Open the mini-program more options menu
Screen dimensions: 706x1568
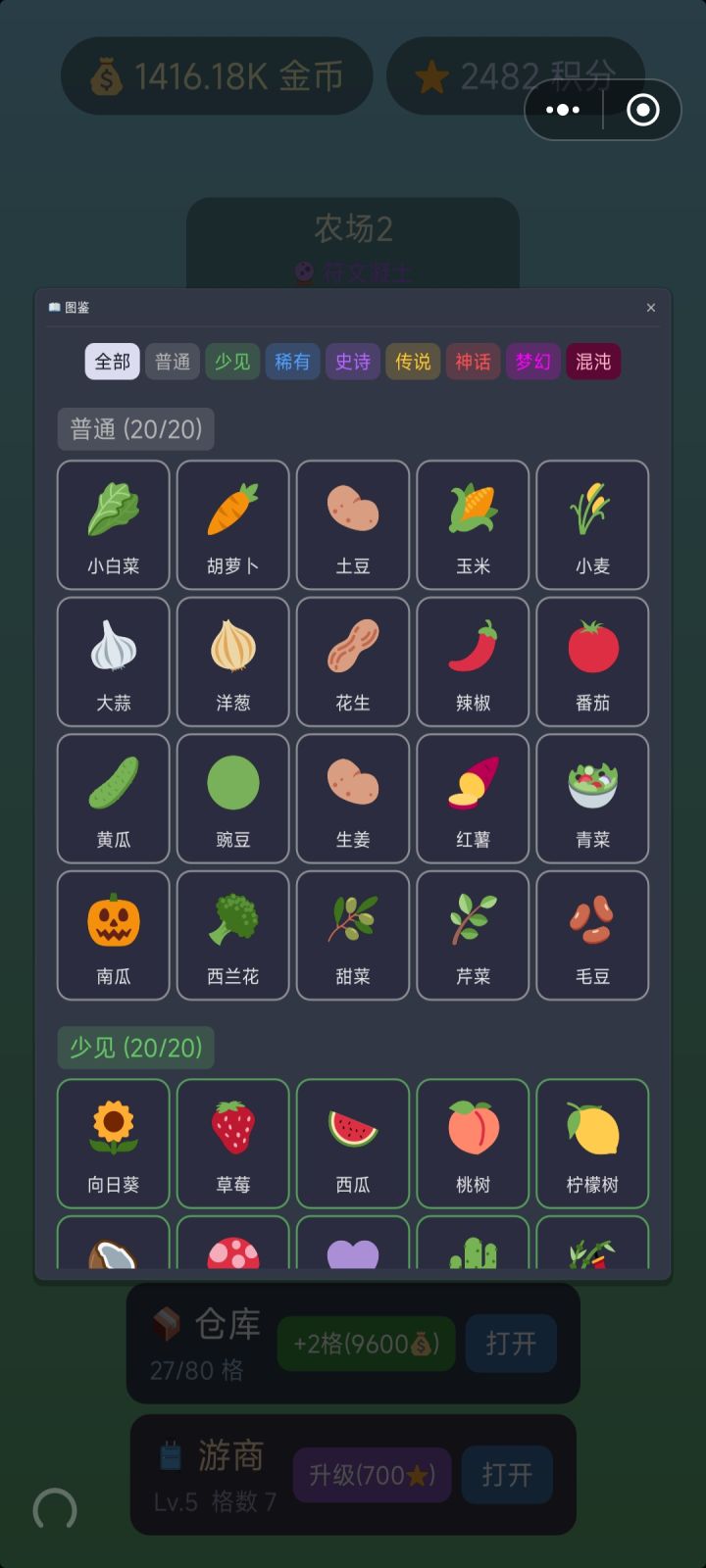coord(562,110)
